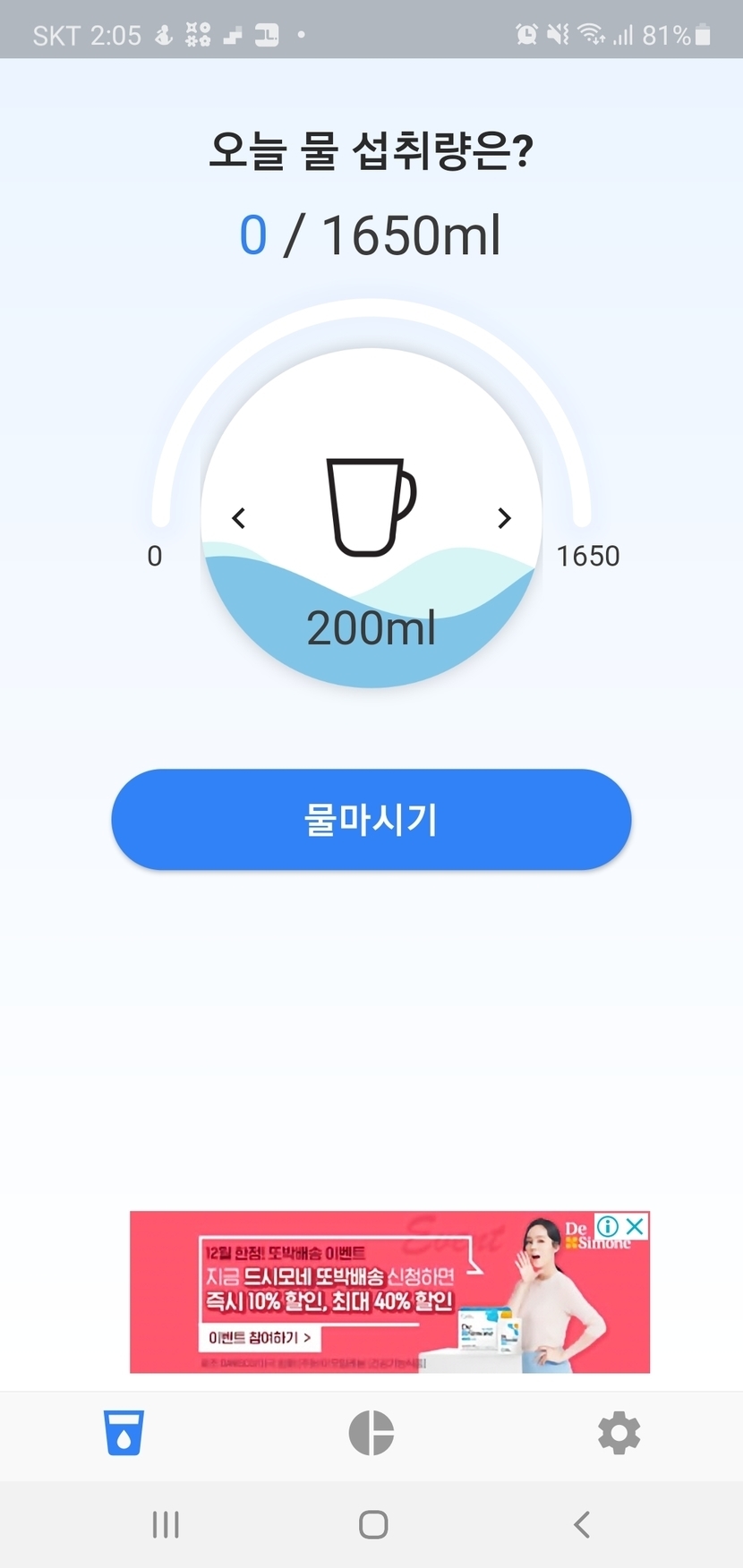Open the statistics chart tab
Screen dimensions: 743x1568
coord(371,1433)
